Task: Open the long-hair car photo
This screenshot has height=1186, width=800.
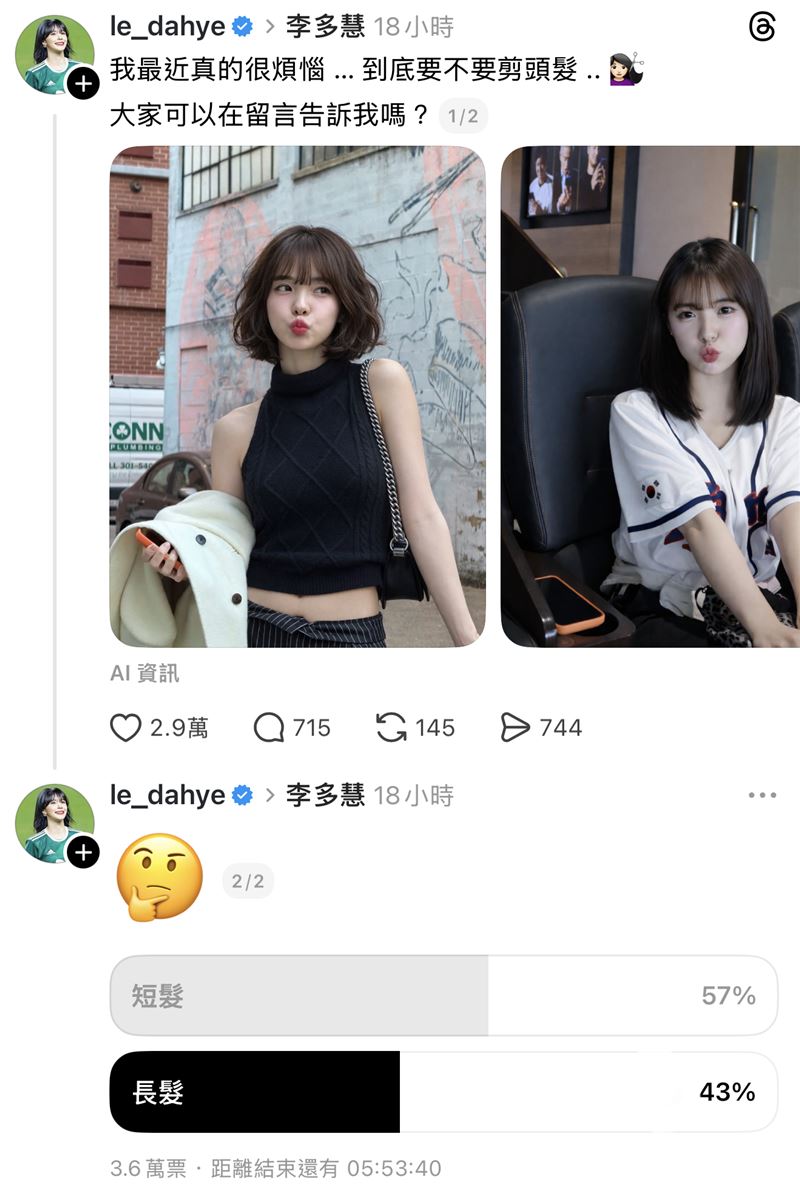Action: point(650,397)
